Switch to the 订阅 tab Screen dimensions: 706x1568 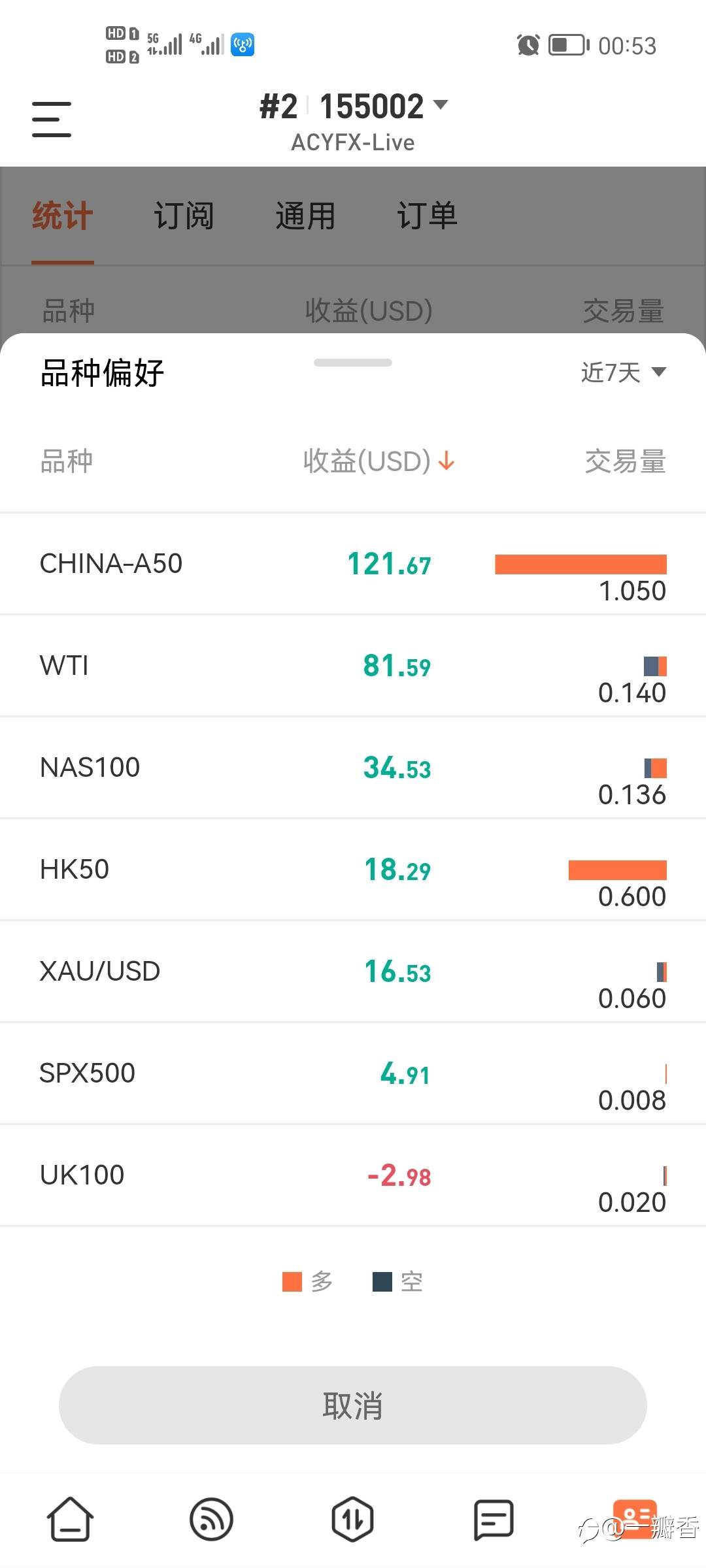184,216
